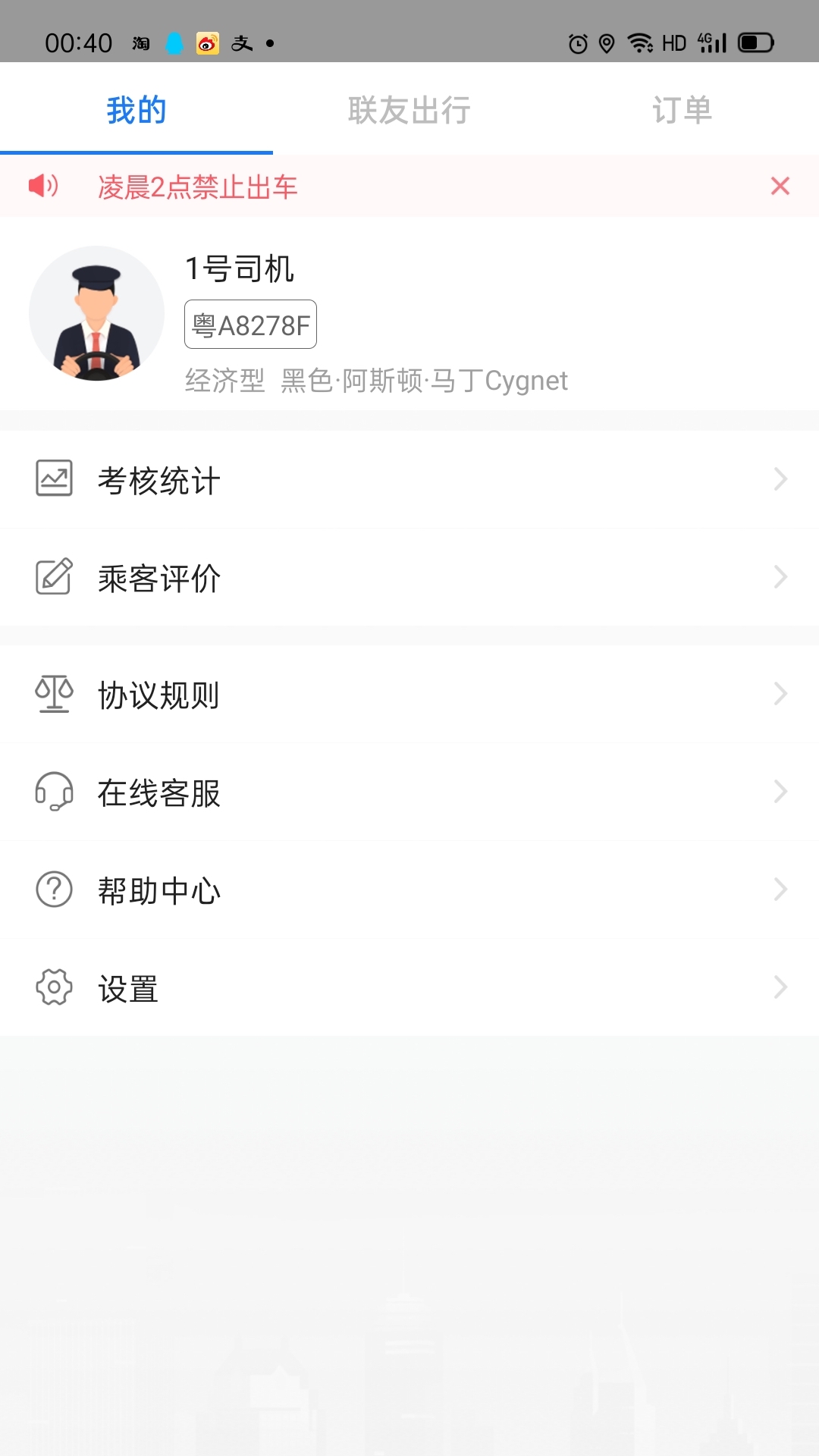Switch to the 联友出行 tab
Image resolution: width=819 pixels, height=1456 pixels.
pos(409,111)
